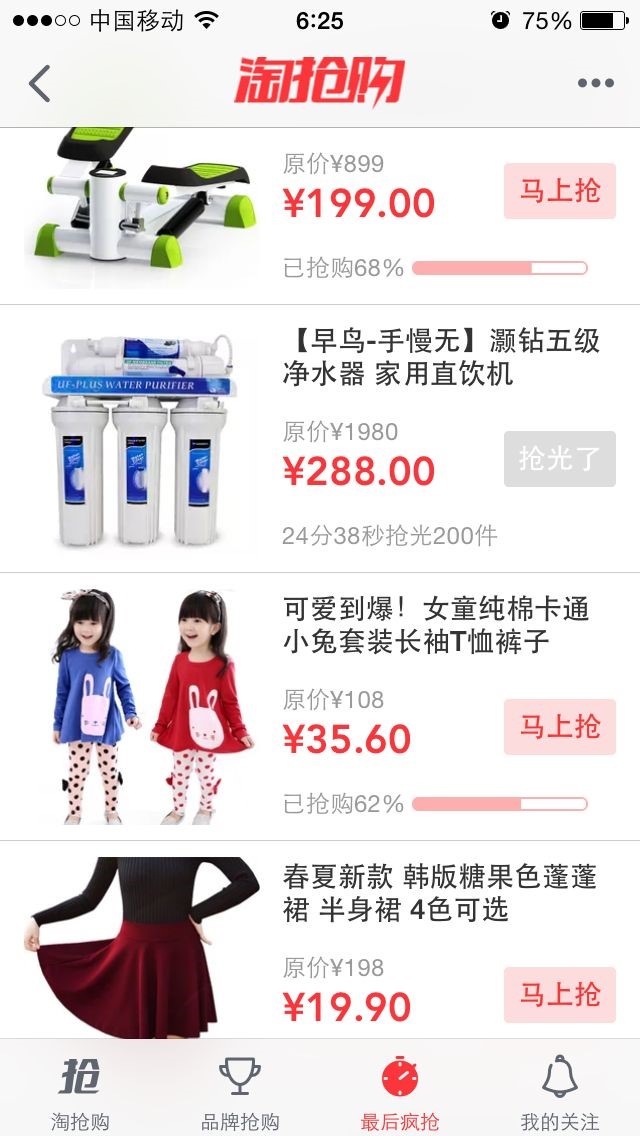Image resolution: width=640 pixels, height=1136 pixels.
Task: Open the 女童纯棉卡通小兔套装 product
Action: pos(436,625)
